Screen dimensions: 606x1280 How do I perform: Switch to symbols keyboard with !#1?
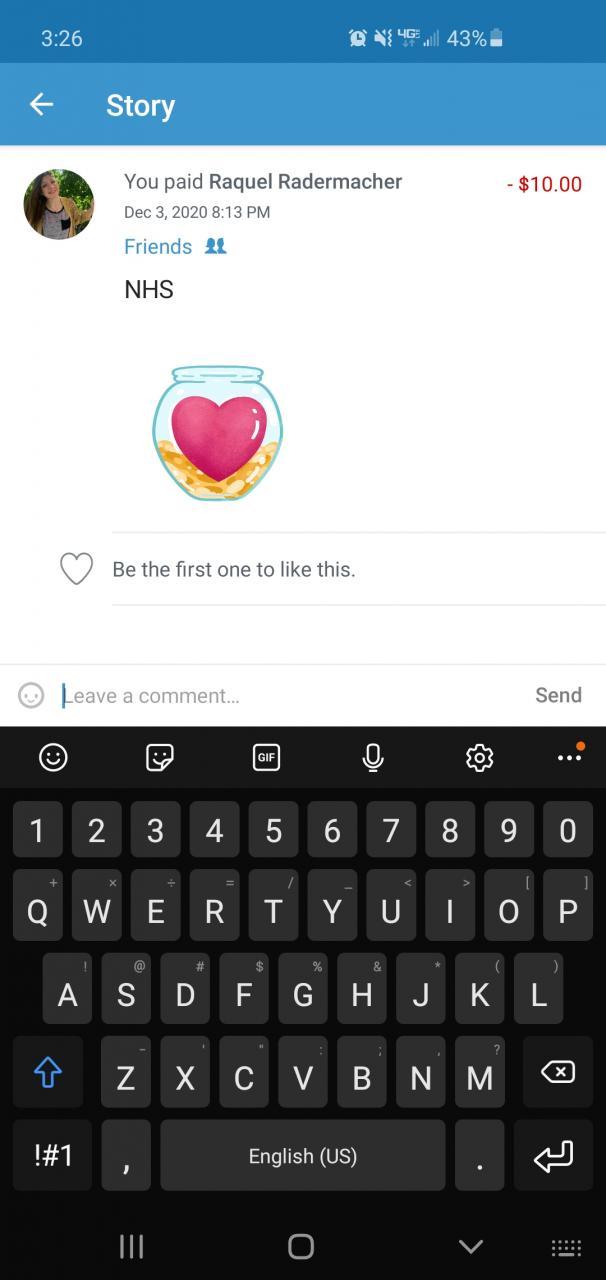[x=53, y=1155]
